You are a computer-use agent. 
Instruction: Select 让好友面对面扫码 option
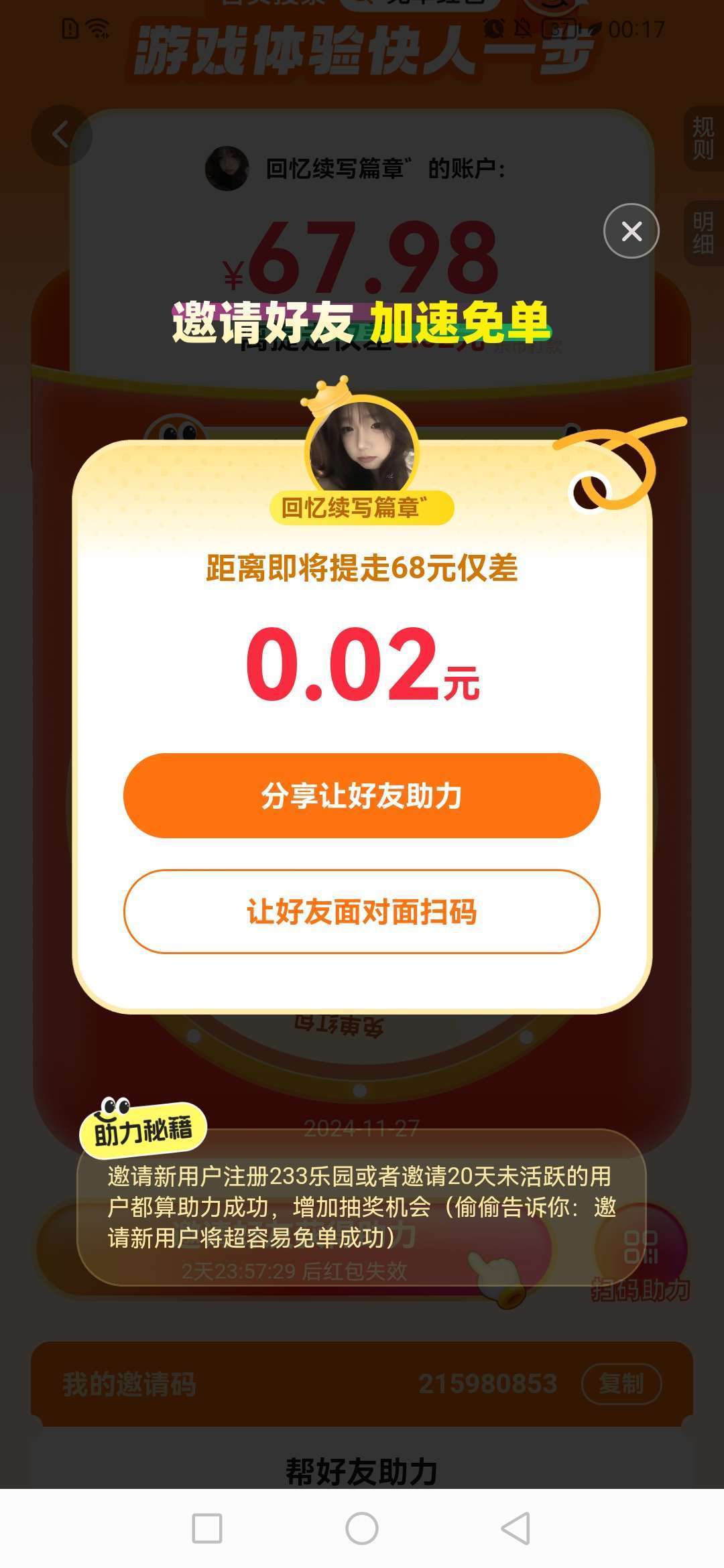pos(361,911)
